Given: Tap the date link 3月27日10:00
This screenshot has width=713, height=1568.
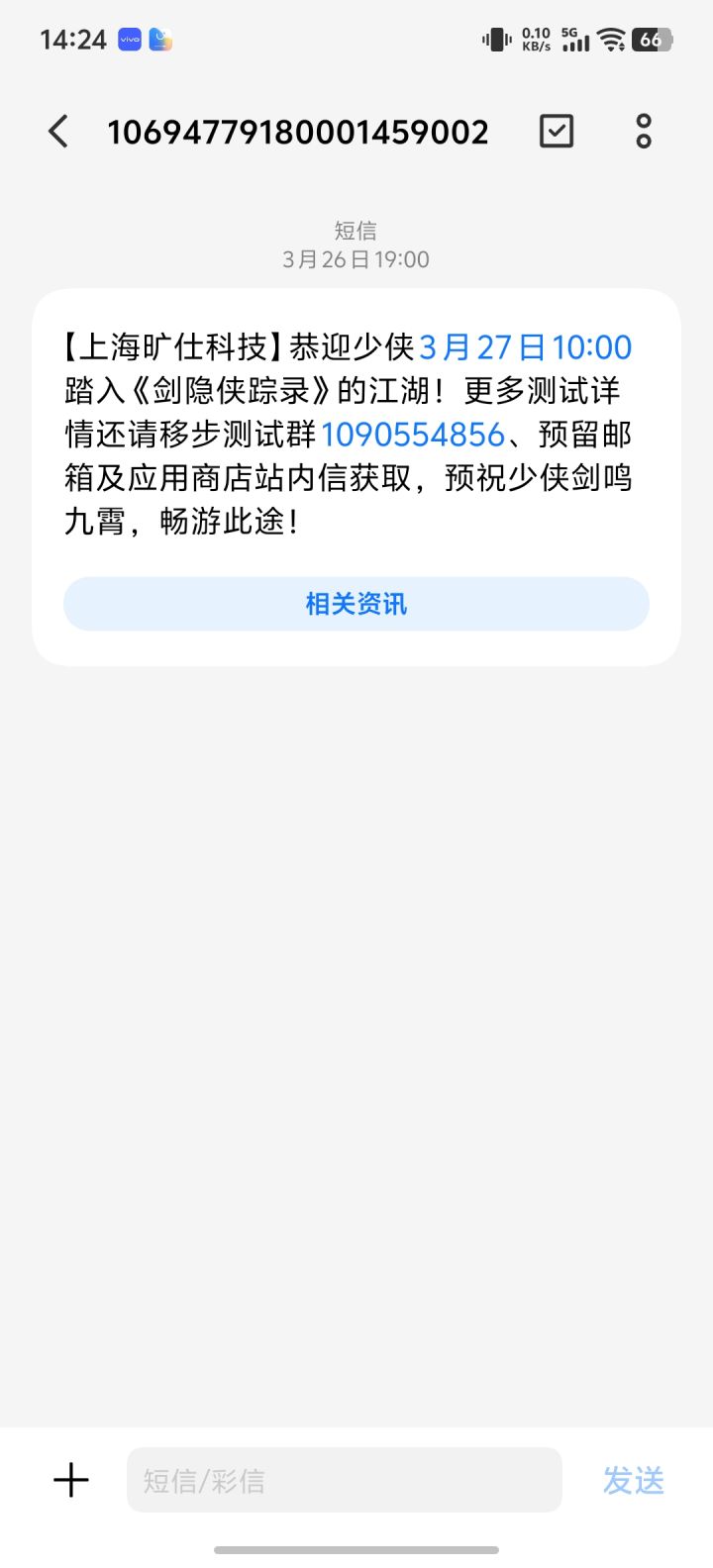Looking at the screenshot, I should point(525,347).
